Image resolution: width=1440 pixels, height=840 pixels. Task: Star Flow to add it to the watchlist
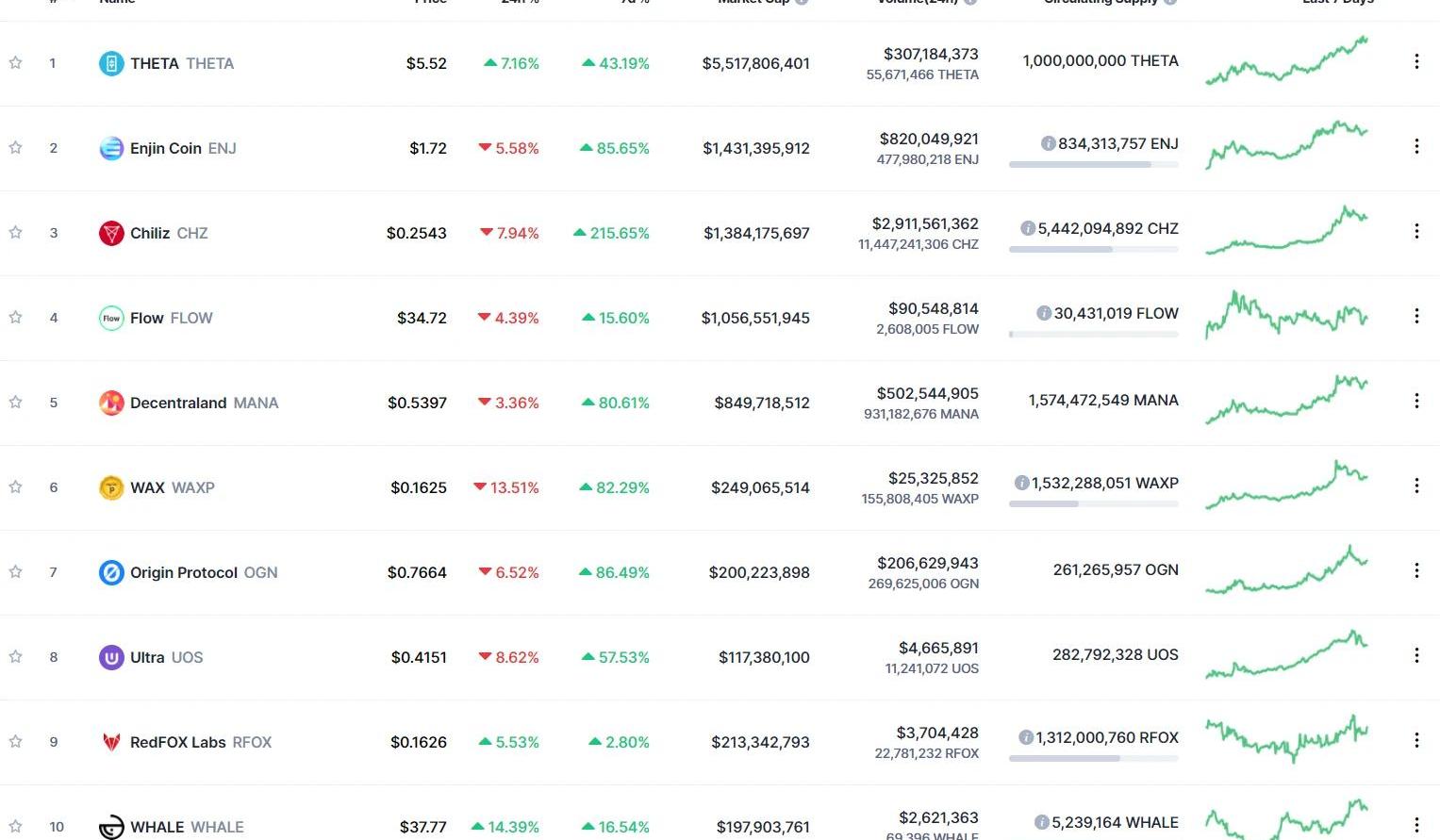[16, 318]
